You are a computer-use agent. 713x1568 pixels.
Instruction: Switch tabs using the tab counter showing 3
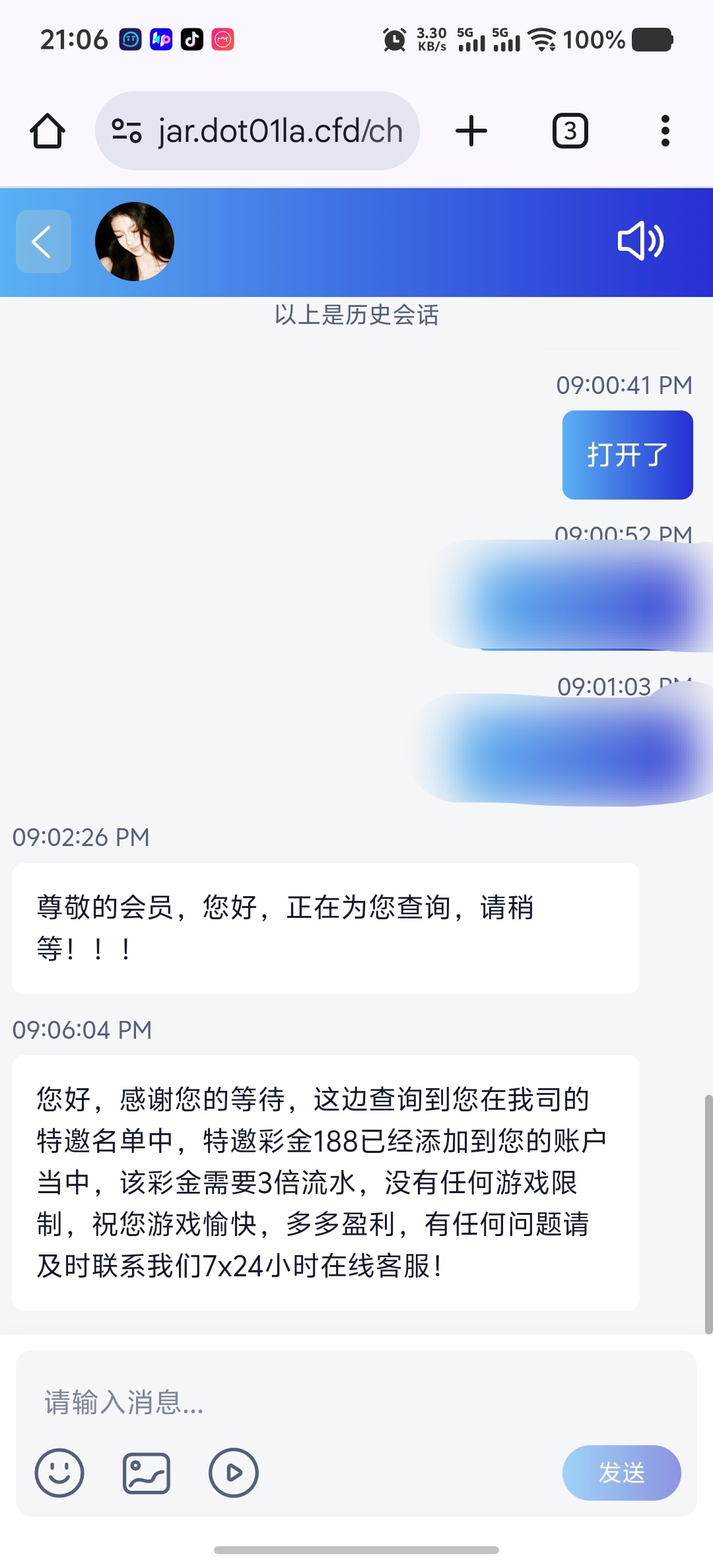click(x=568, y=130)
